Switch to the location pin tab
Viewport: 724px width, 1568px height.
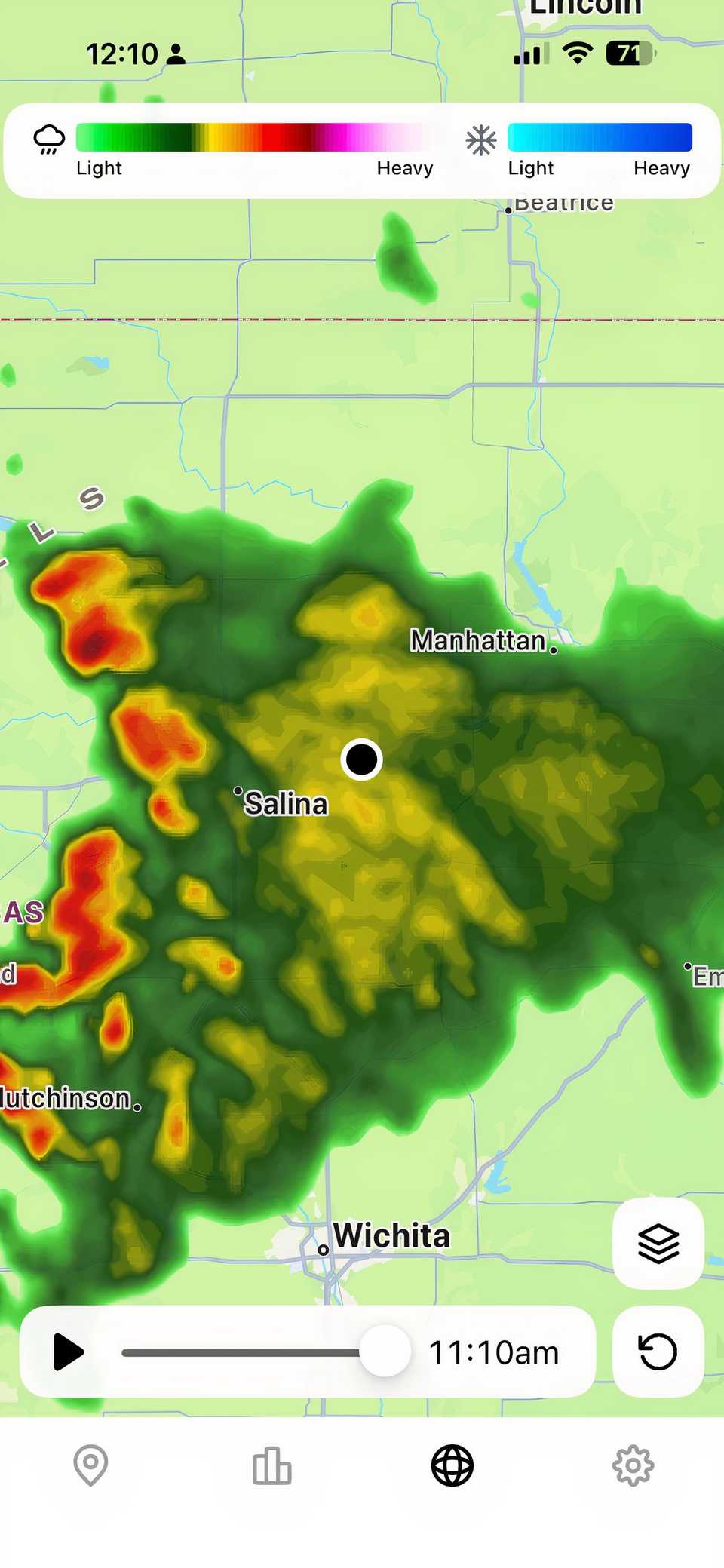click(x=90, y=1465)
